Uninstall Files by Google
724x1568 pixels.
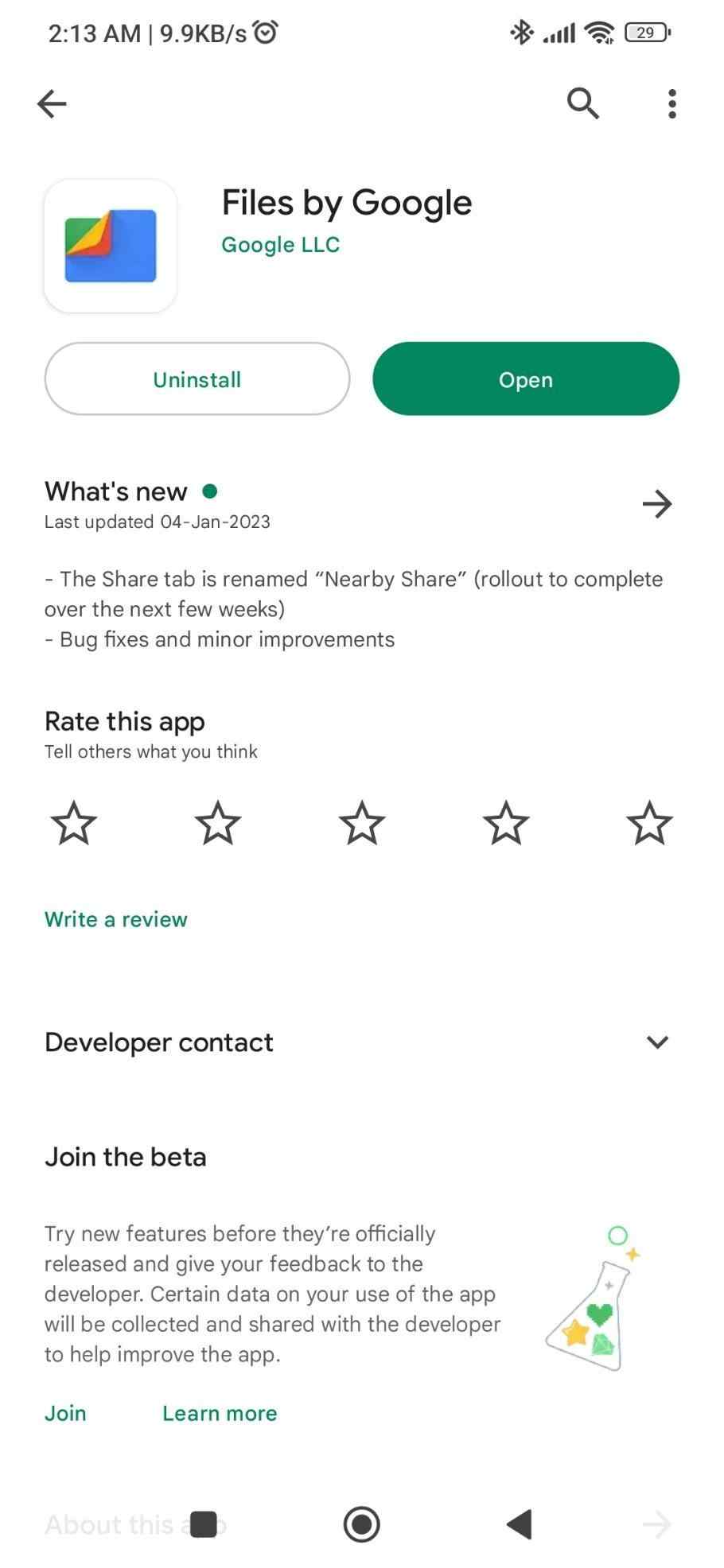197,379
